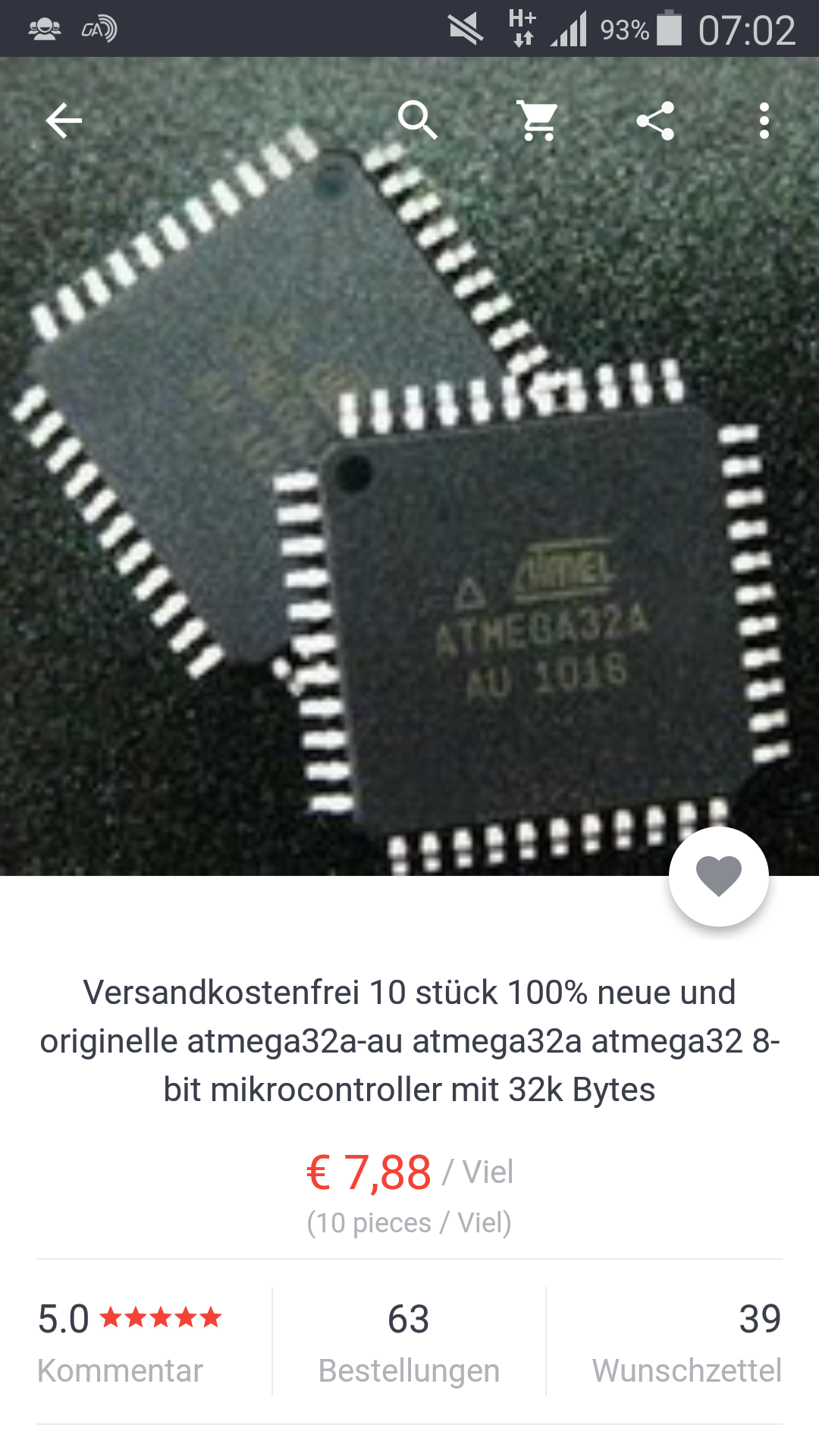The height and width of the screenshot is (1456, 819).
Task: Open the shopping cart
Action: point(538,121)
